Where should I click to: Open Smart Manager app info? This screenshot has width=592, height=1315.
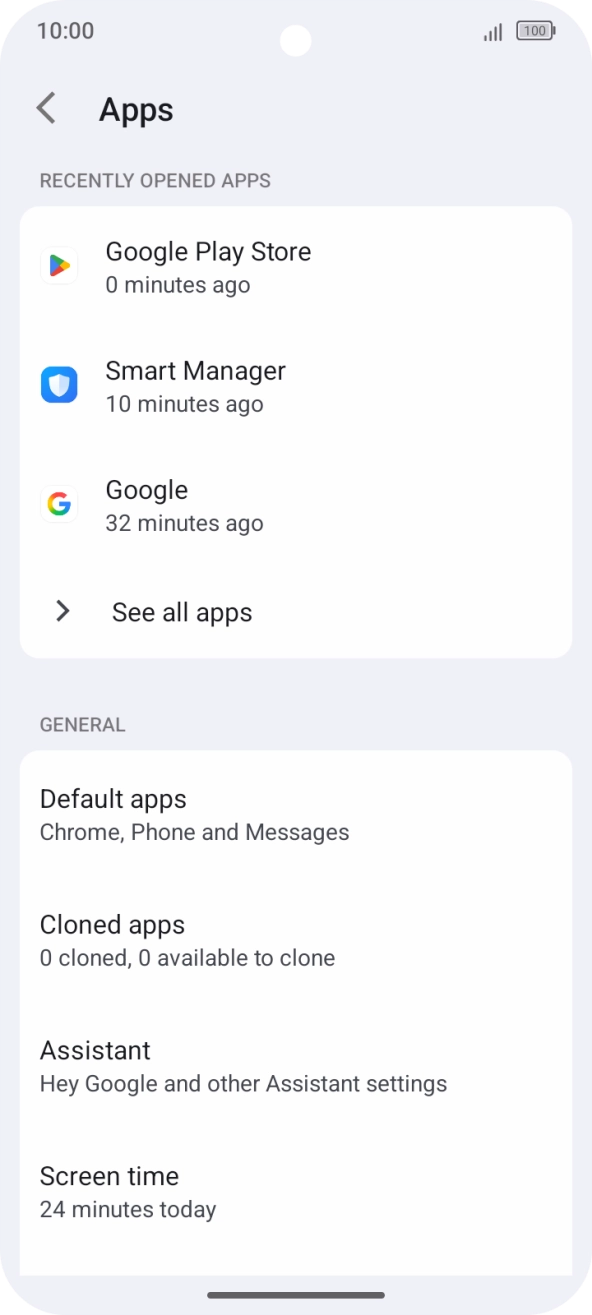click(296, 386)
